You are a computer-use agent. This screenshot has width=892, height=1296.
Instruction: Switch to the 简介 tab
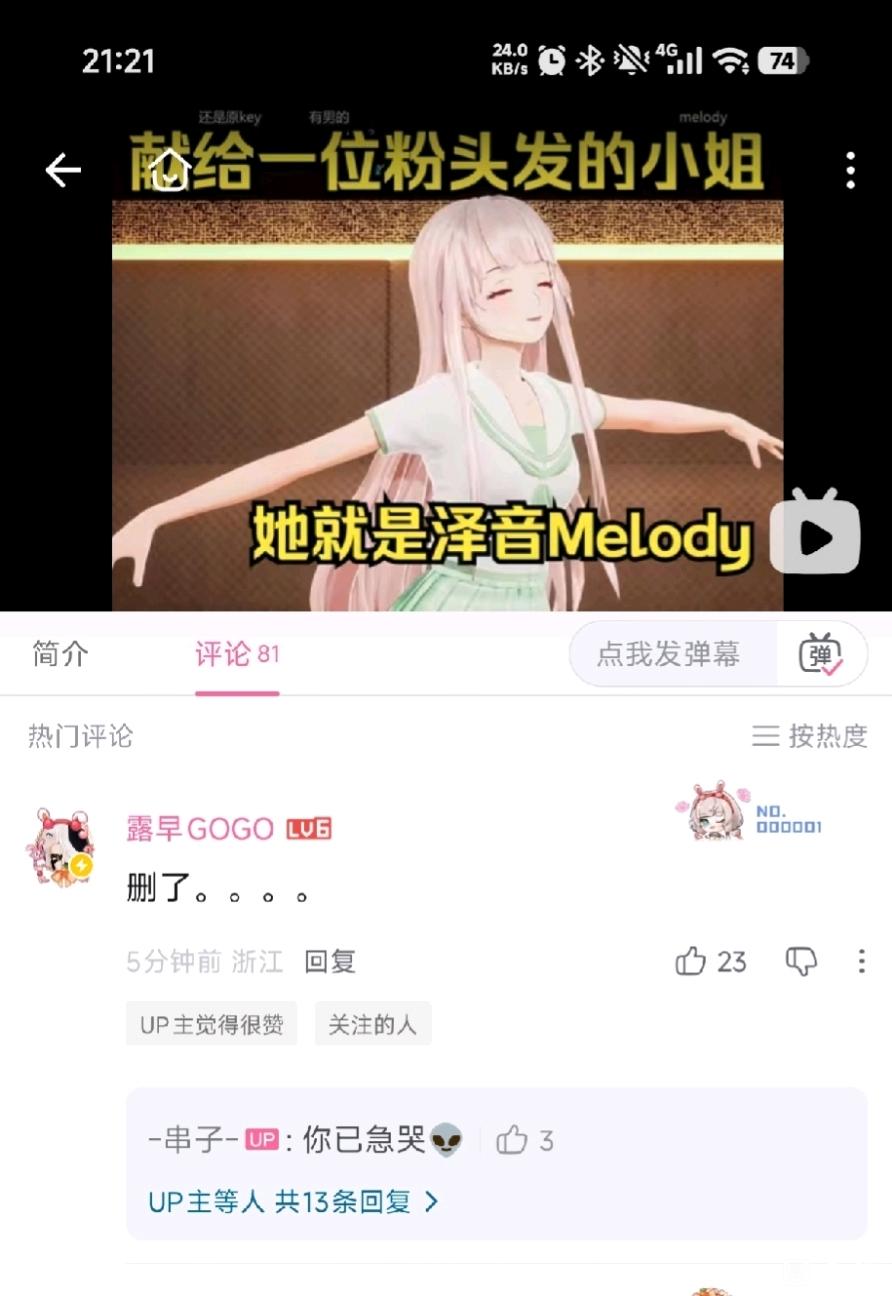[60, 654]
